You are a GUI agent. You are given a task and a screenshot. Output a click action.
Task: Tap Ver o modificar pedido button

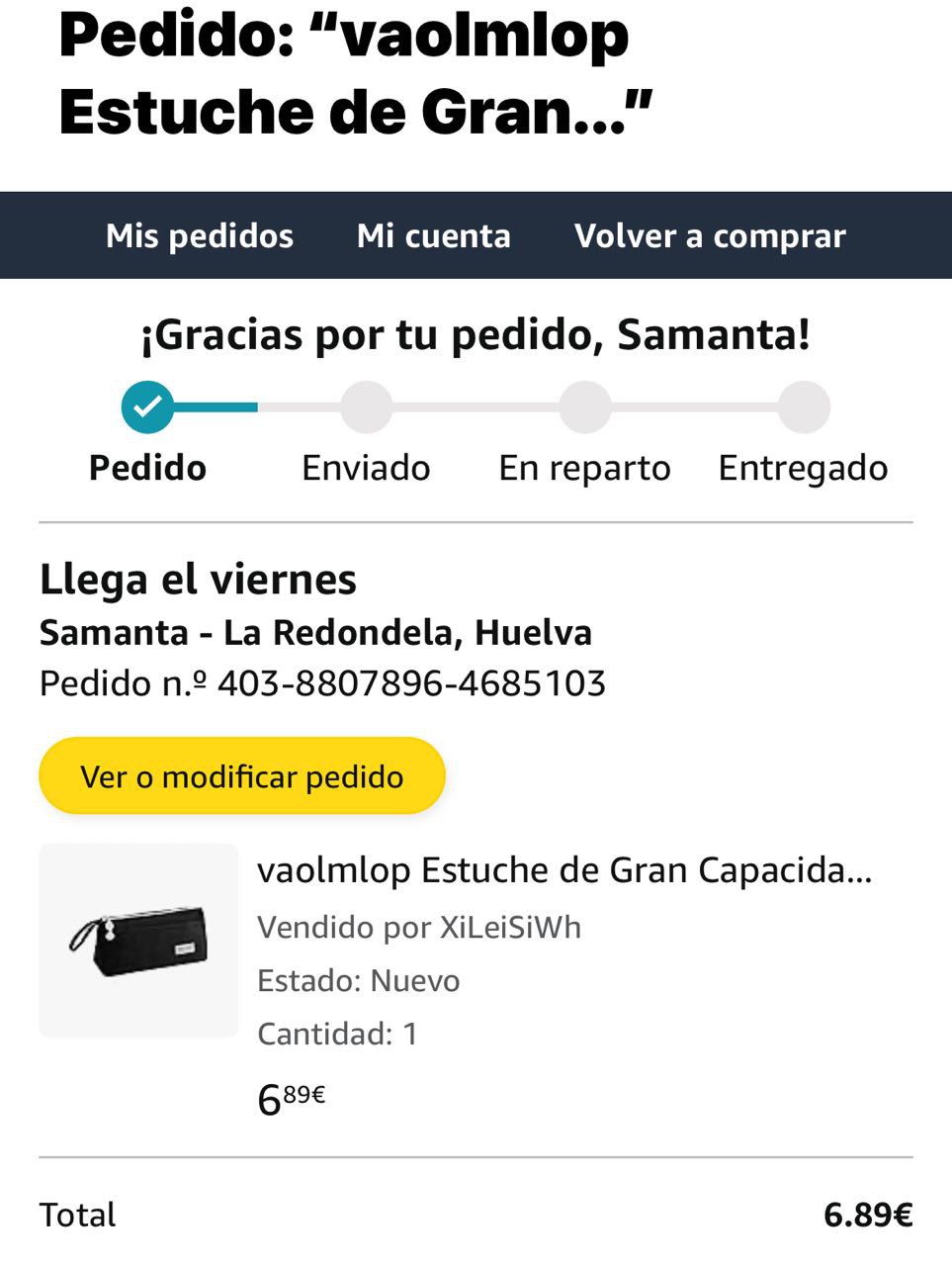click(x=242, y=776)
